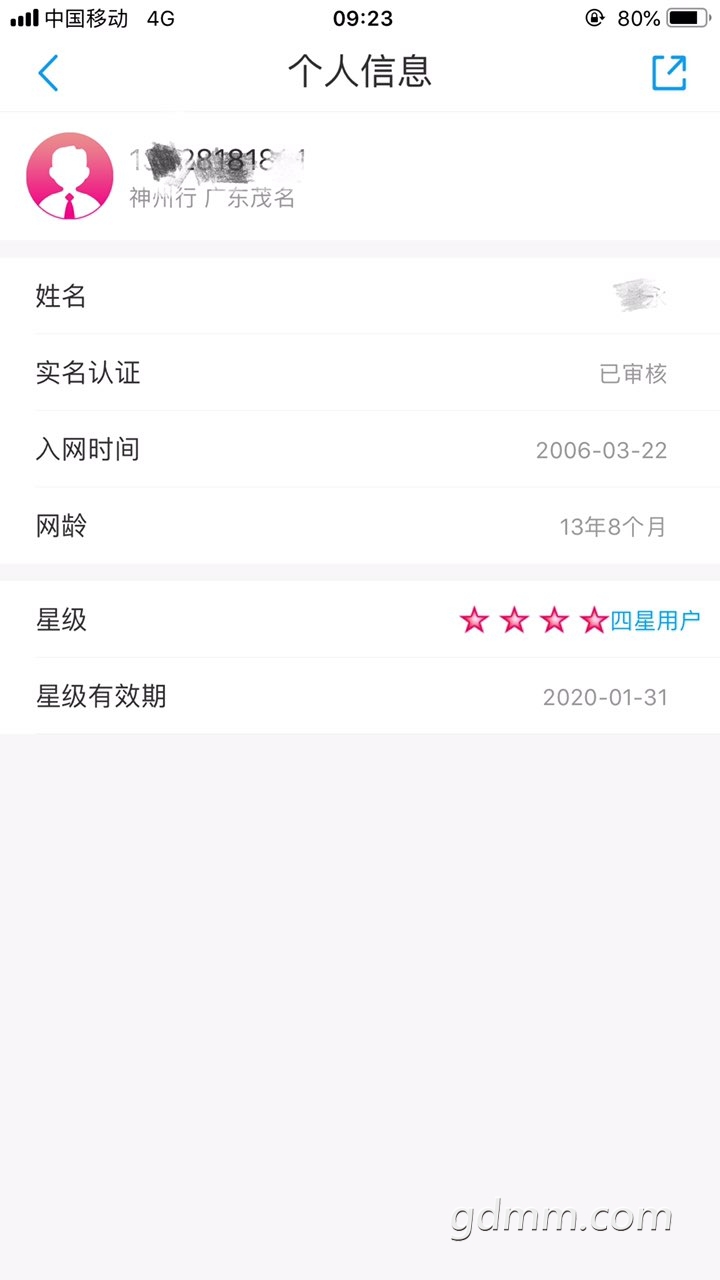Share the personal info page
720x1280 pixels.
(x=668, y=73)
